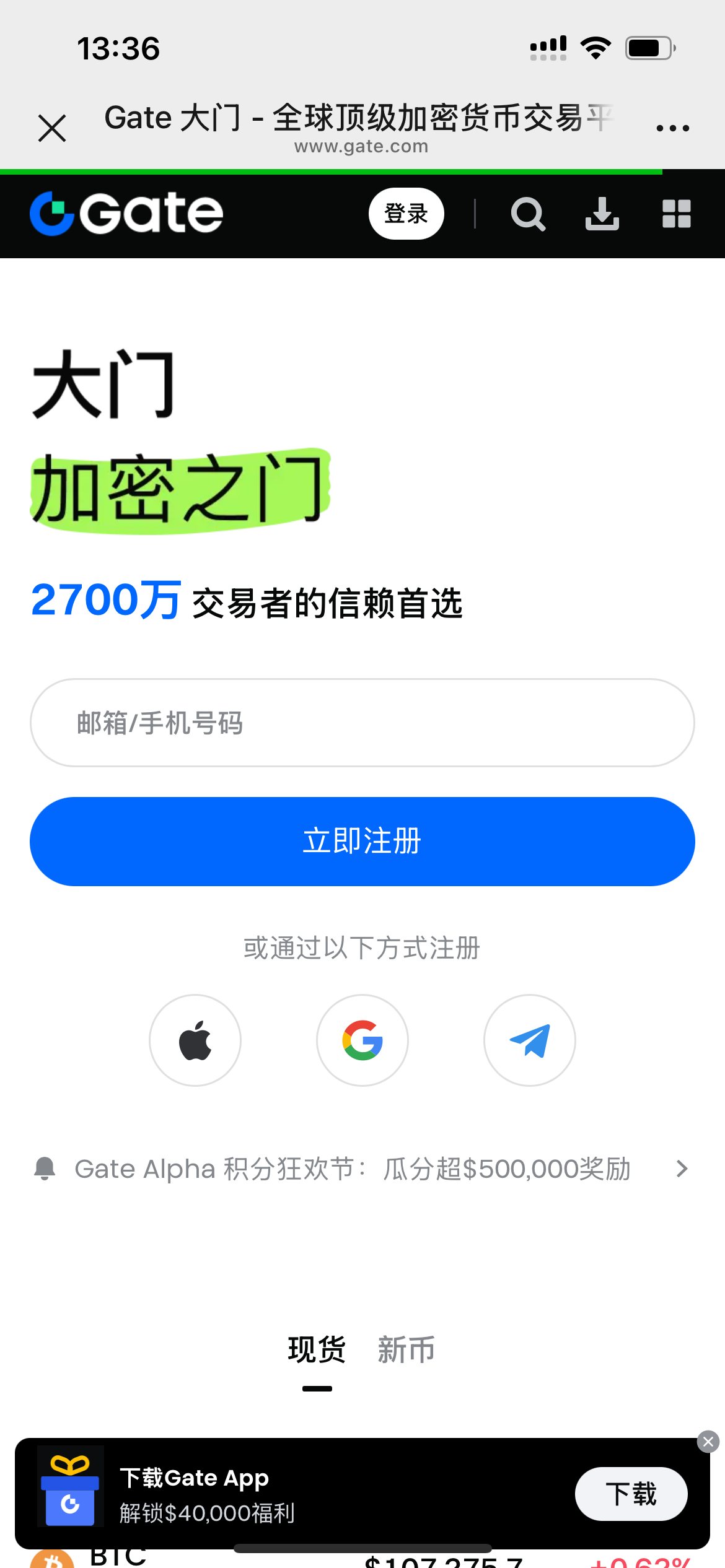Viewport: 725px width, 1568px height.
Task: Open the browser overflow menu
Action: pos(672,128)
